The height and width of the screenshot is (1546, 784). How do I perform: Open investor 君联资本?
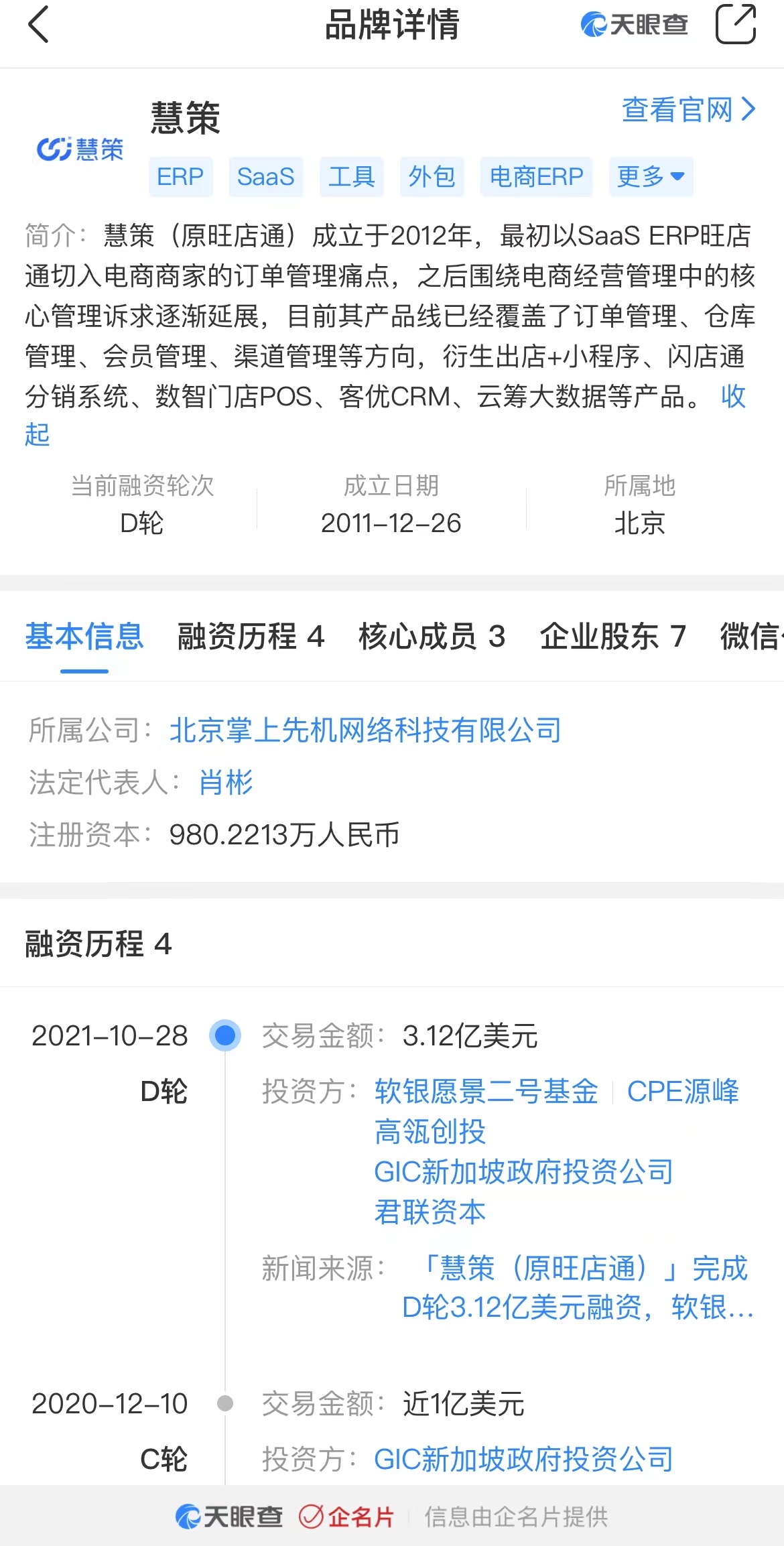pyautogui.click(x=430, y=1212)
